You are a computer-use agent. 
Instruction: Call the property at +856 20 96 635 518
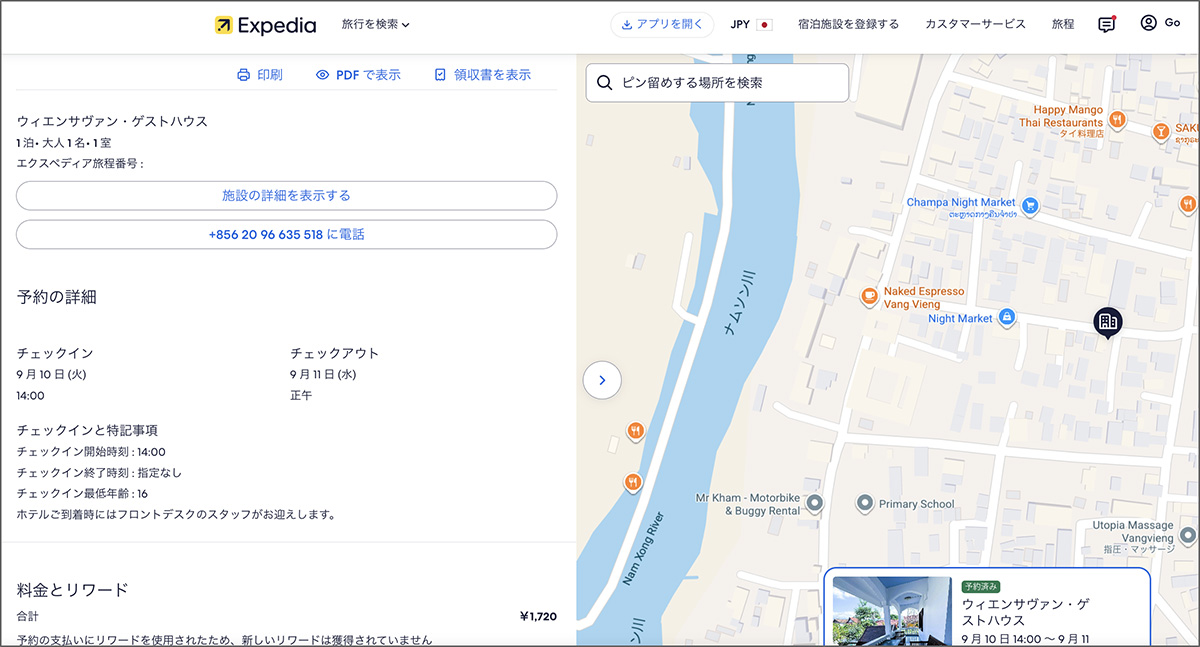(286, 235)
